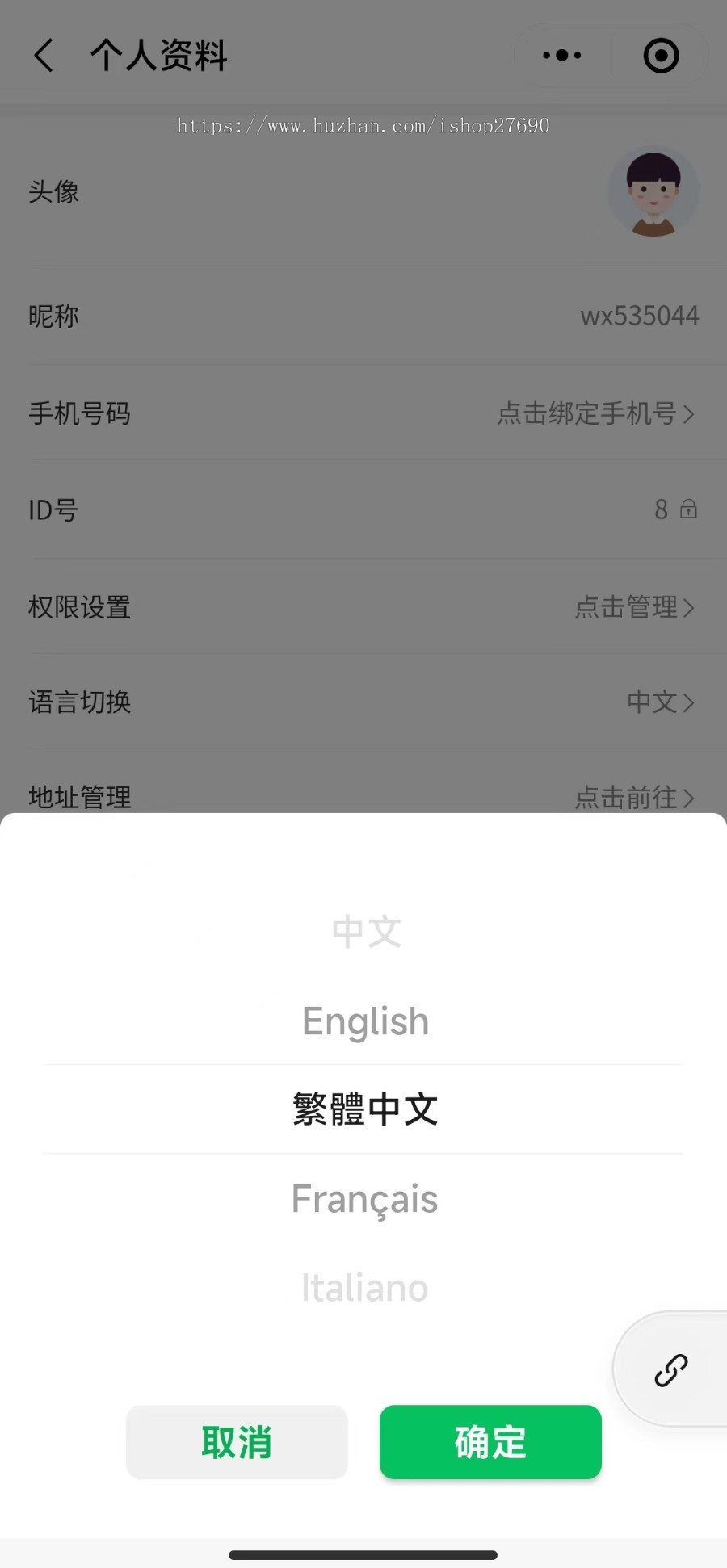Open the mini-program more options menu
The width and height of the screenshot is (727, 1568).
561,55
